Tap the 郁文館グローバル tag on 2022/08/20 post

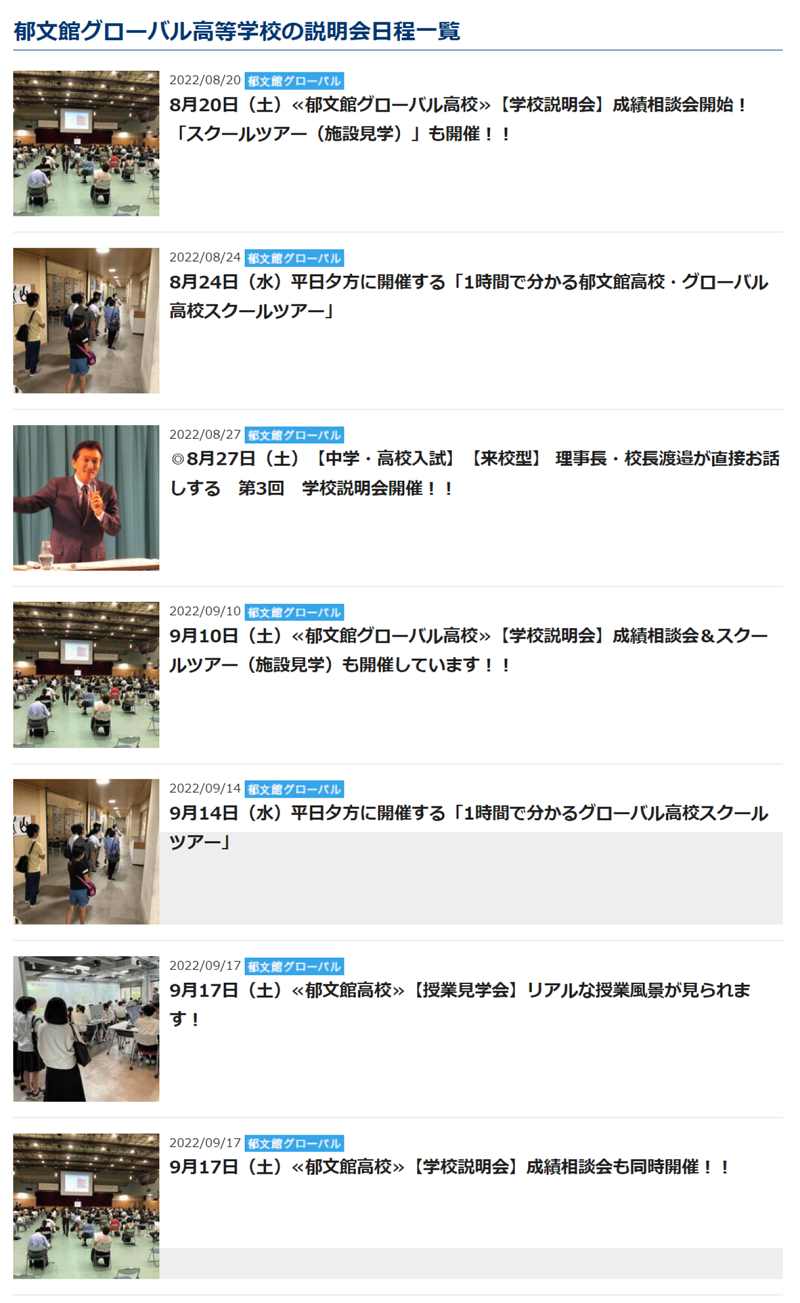[294, 81]
